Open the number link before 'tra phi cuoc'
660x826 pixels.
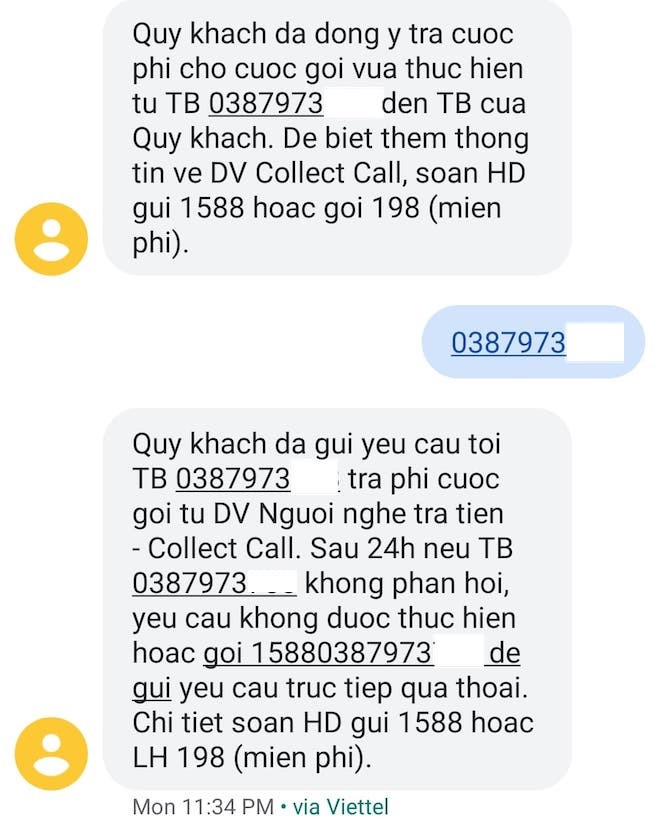coord(233,479)
